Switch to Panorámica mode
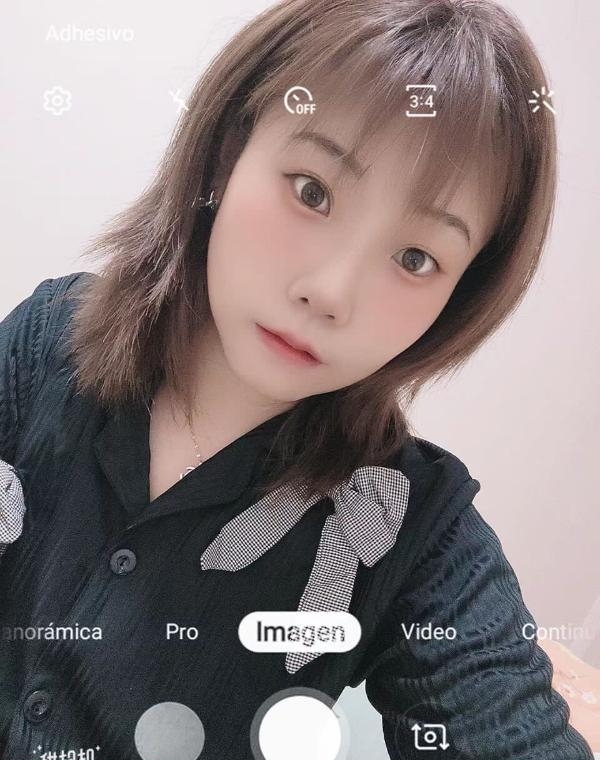The width and height of the screenshot is (600, 760). pyautogui.click(x=52, y=632)
